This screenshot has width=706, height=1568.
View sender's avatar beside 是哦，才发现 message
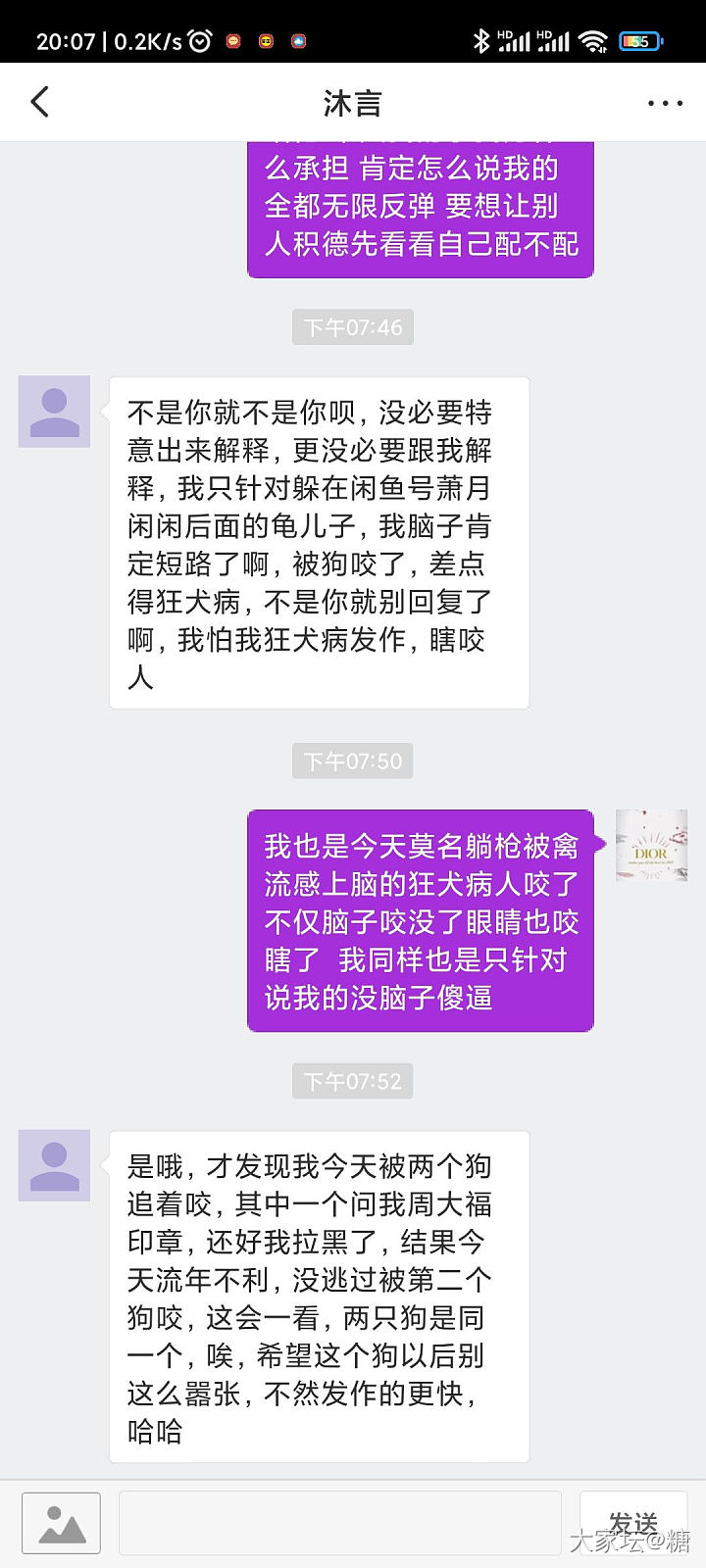54,1165
